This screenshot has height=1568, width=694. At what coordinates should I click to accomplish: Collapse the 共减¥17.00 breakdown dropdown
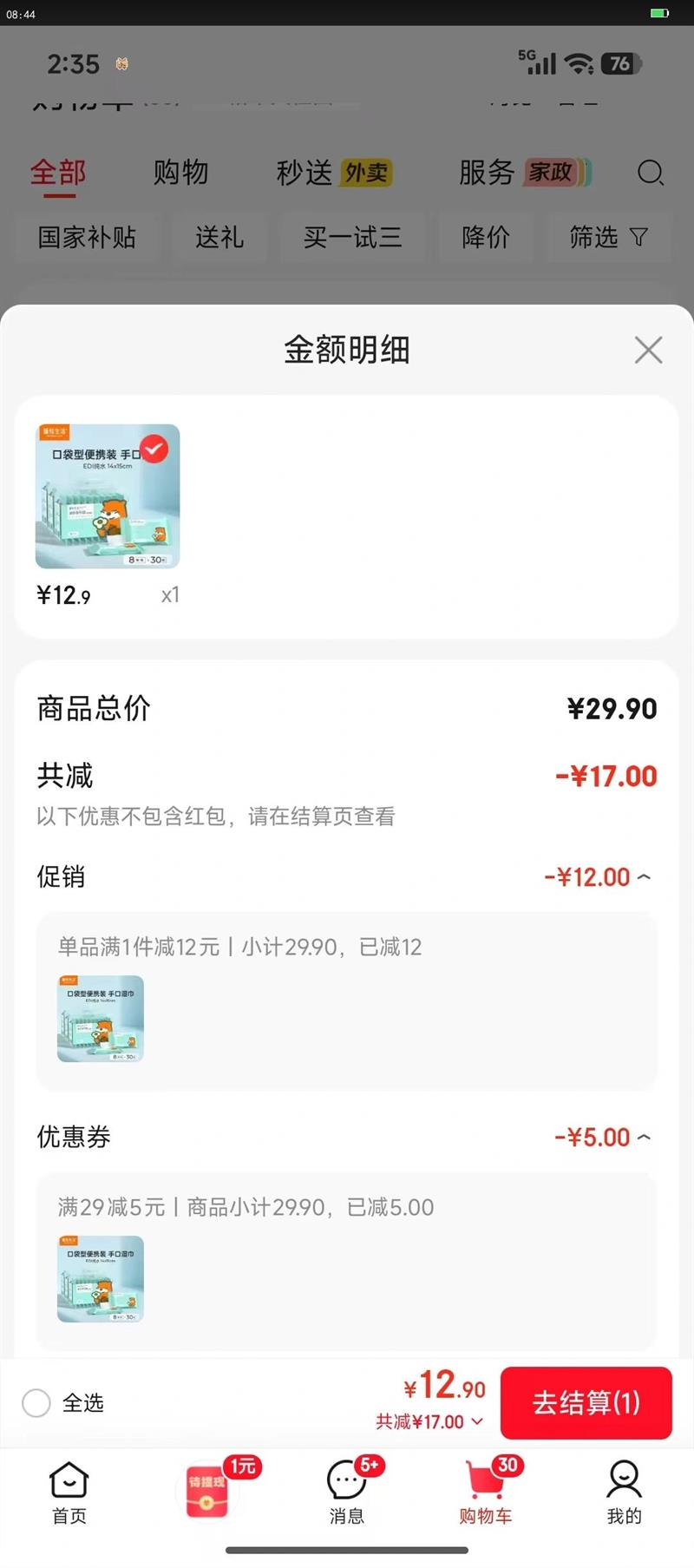(429, 1422)
